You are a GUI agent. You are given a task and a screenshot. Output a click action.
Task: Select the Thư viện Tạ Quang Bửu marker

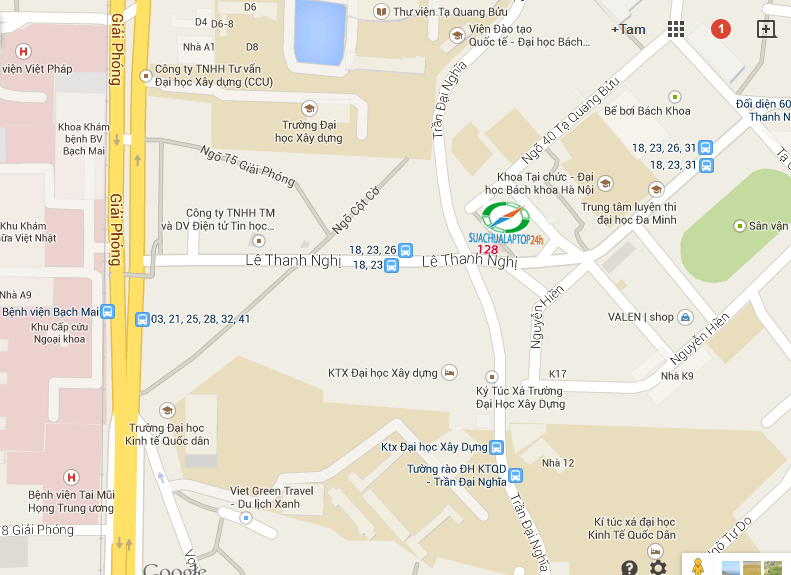[x=381, y=11]
